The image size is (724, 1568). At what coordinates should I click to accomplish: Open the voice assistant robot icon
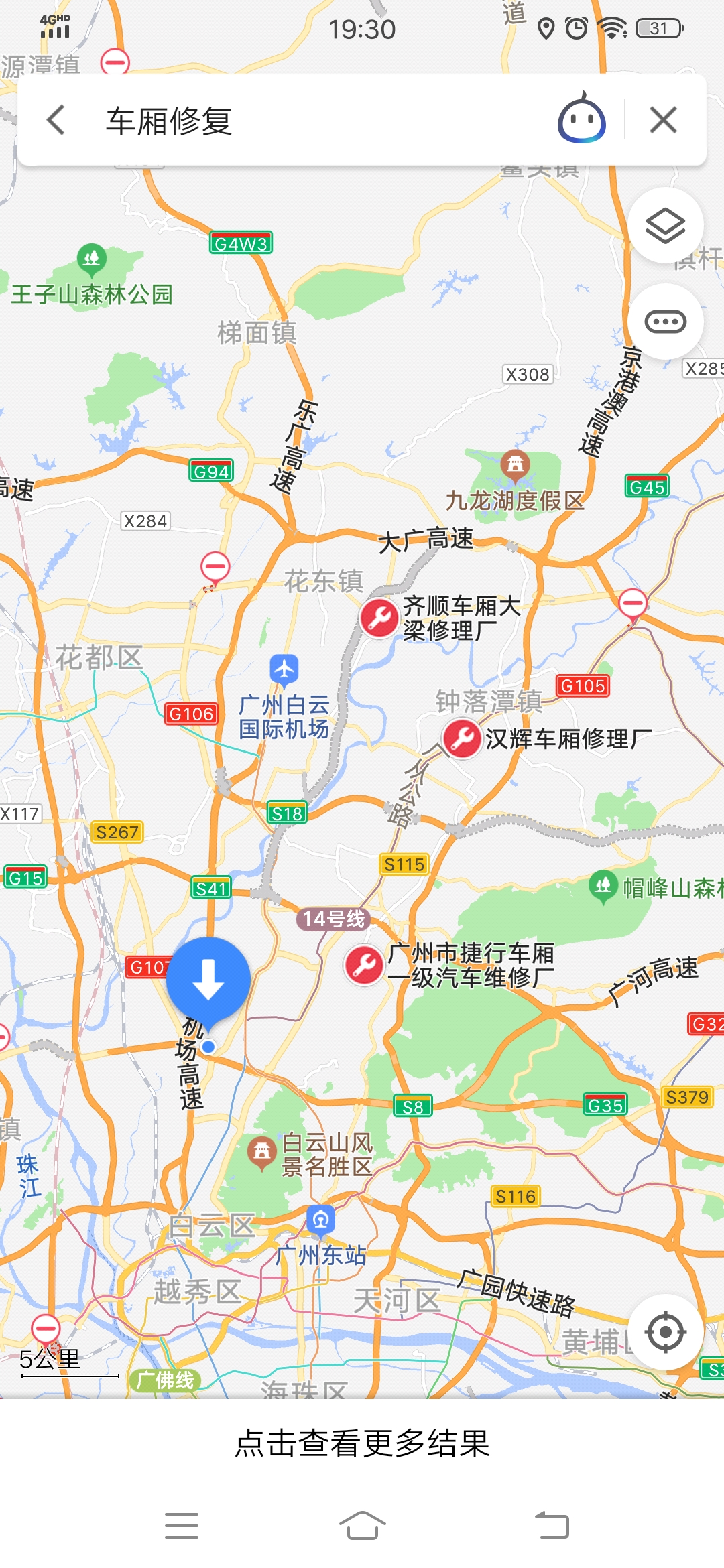[x=581, y=119]
